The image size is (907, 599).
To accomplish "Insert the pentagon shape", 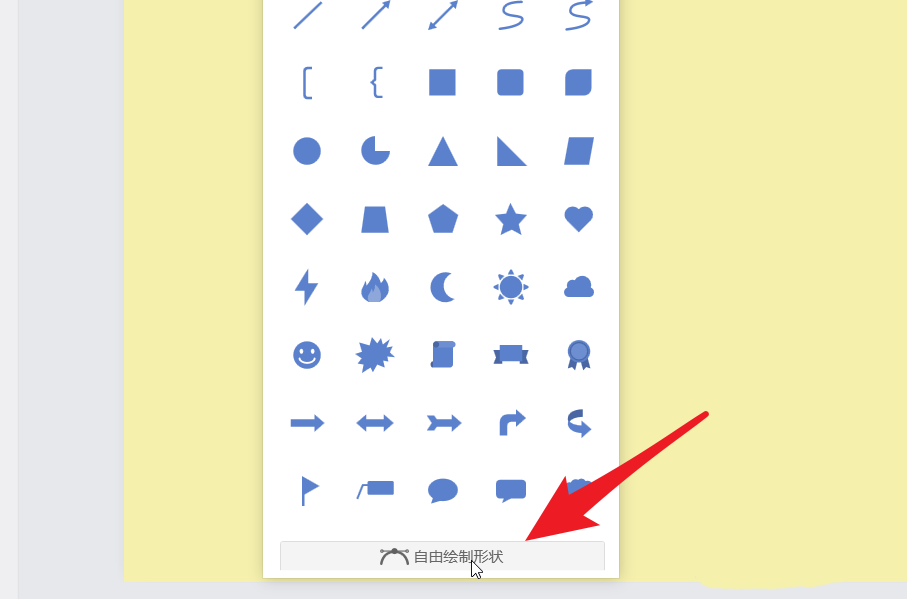I will [x=443, y=219].
